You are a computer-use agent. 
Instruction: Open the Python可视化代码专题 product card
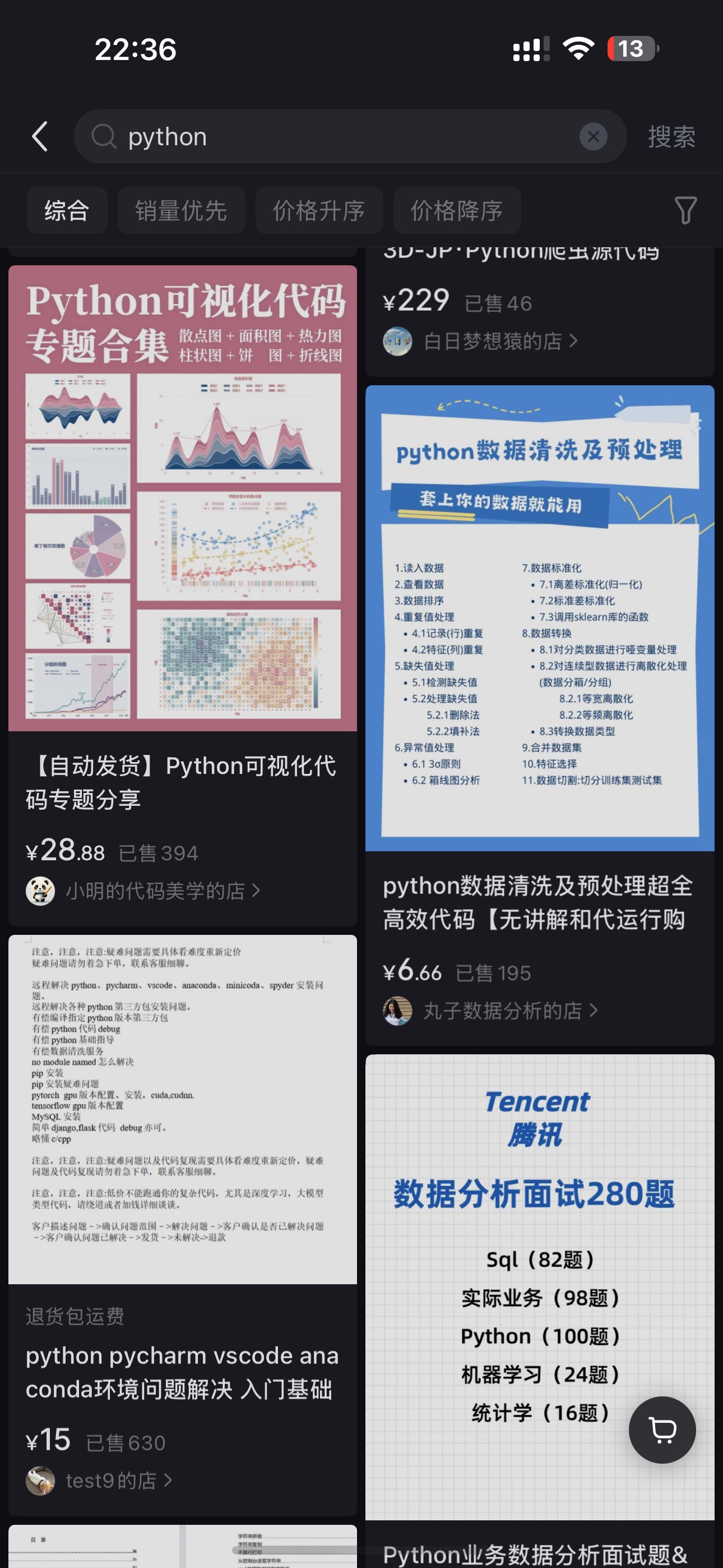[183, 498]
